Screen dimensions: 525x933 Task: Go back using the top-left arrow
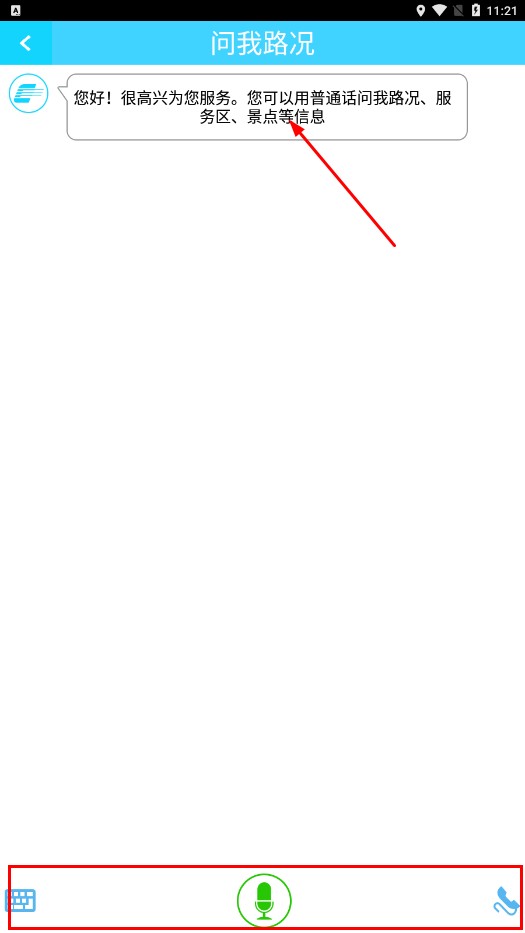coord(26,43)
